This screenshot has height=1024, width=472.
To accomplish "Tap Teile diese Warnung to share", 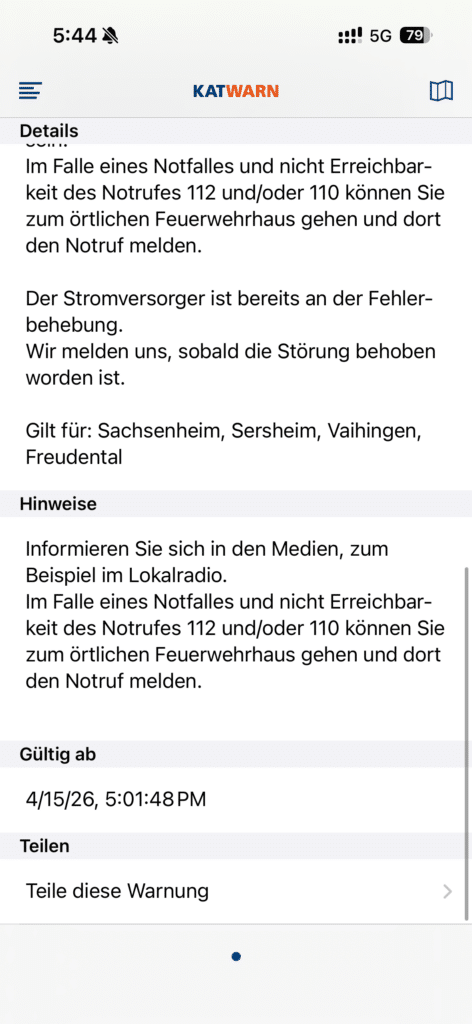I will pyautogui.click(x=236, y=891).
